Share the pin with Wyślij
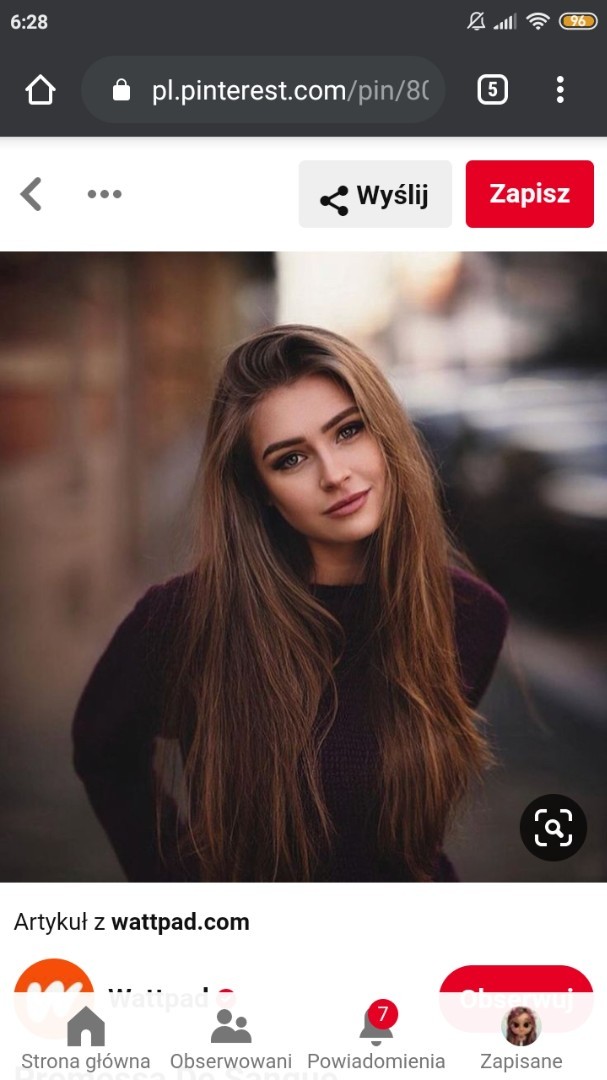The height and width of the screenshot is (1080, 607). (375, 194)
